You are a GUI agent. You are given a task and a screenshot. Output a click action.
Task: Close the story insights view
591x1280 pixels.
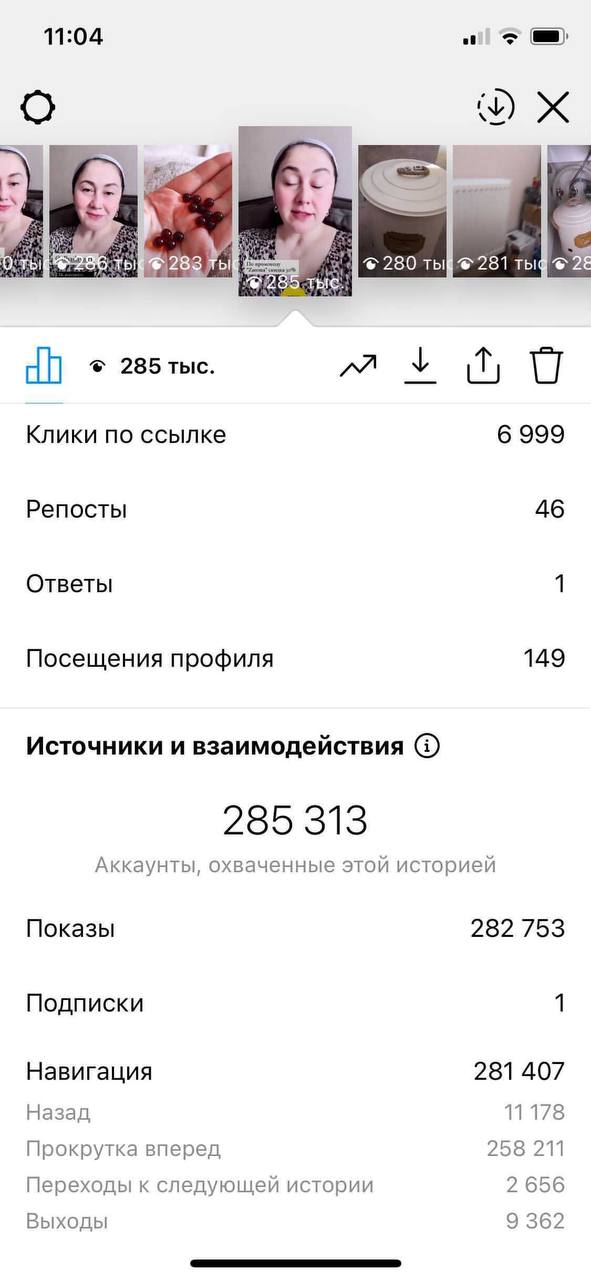coord(553,107)
